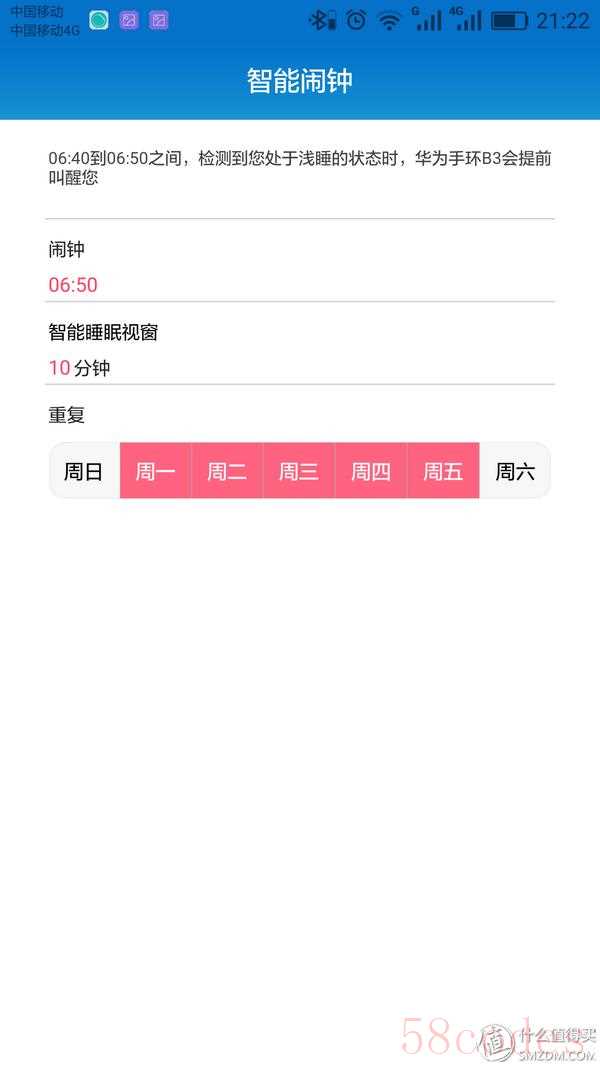The width and height of the screenshot is (600, 1067).
Task: Turn off 周四 repeat
Action: (371, 471)
